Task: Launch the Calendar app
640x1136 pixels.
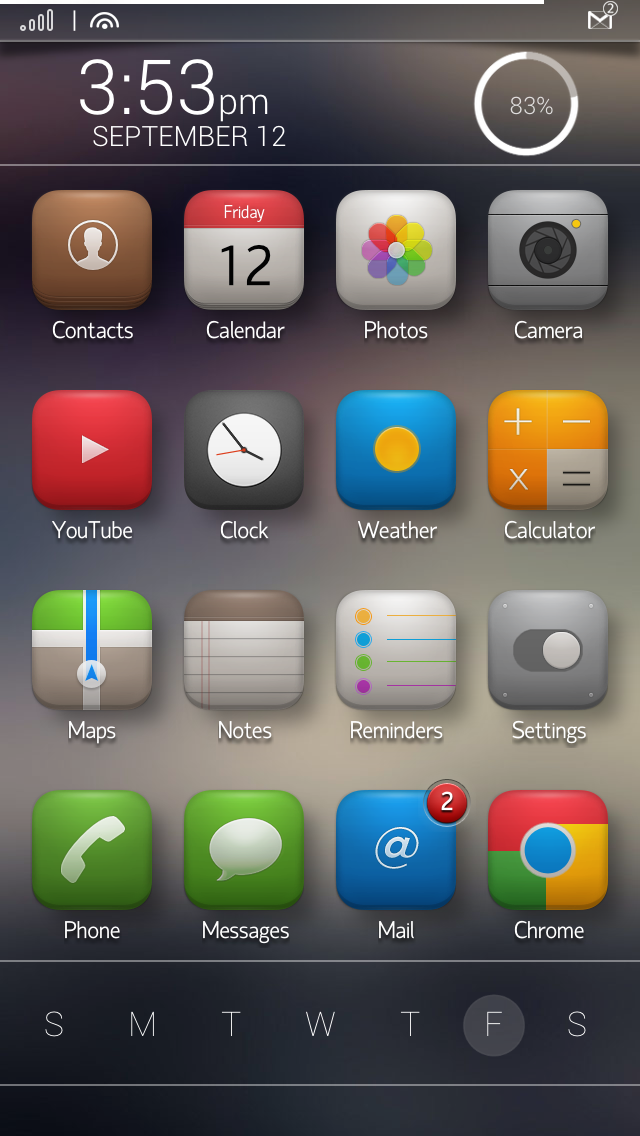Action: pyautogui.click(x=244, y=249)
